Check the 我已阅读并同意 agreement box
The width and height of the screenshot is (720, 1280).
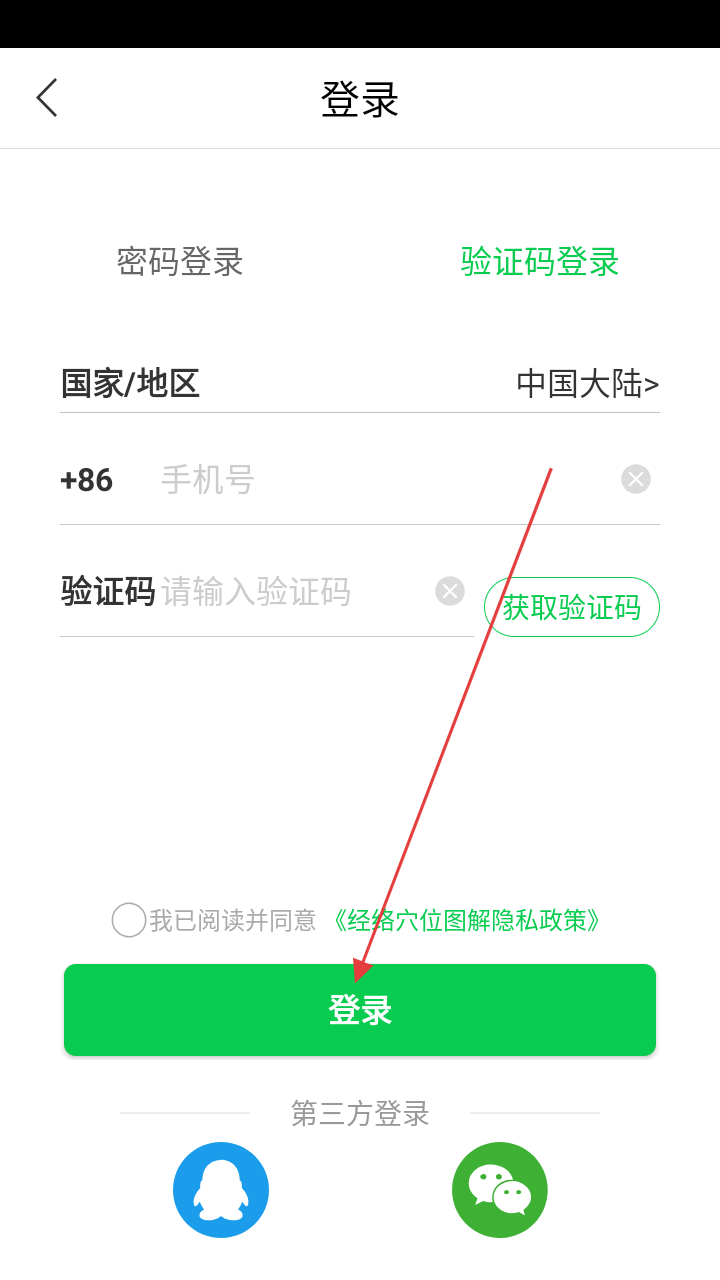pos(129,920)
